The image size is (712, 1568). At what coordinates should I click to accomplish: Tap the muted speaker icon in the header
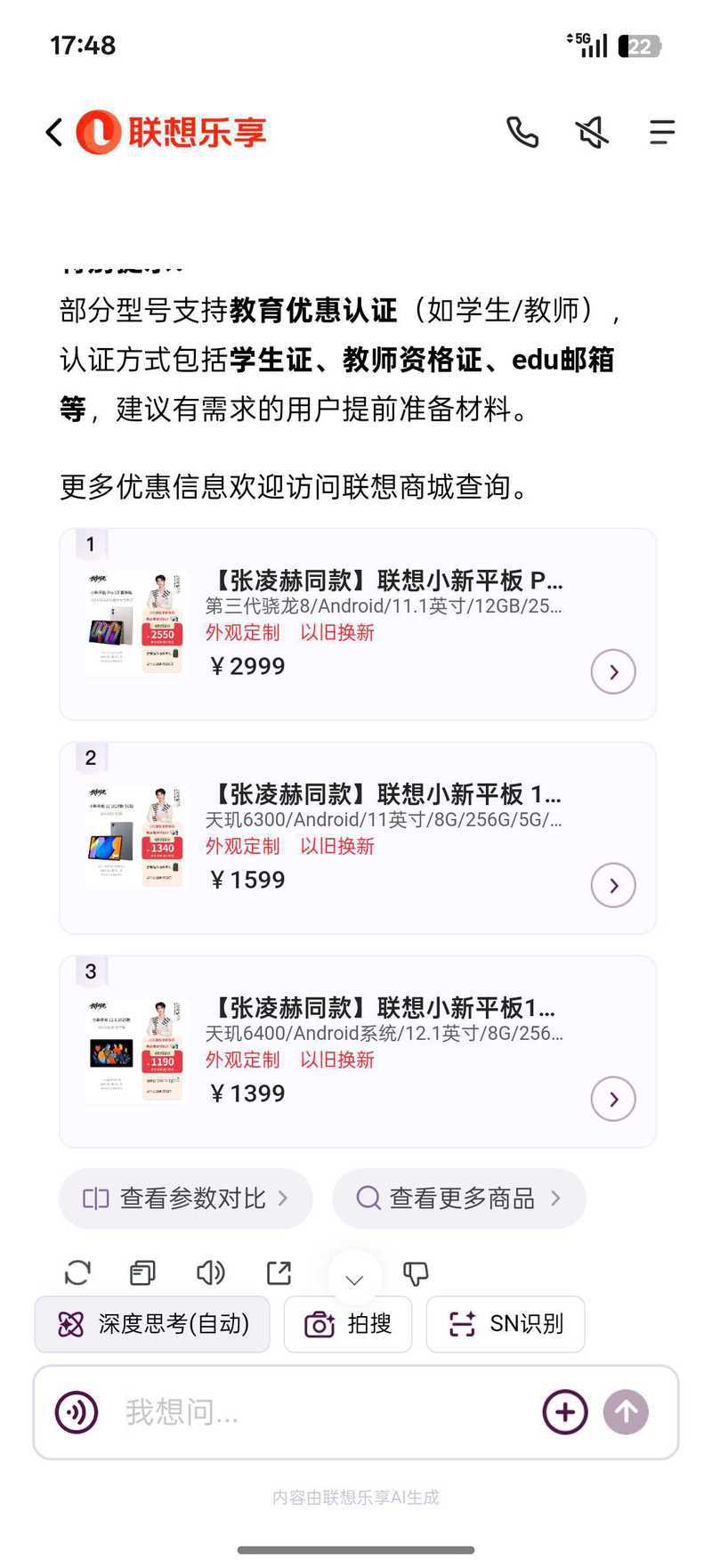(x=592, y=133)
